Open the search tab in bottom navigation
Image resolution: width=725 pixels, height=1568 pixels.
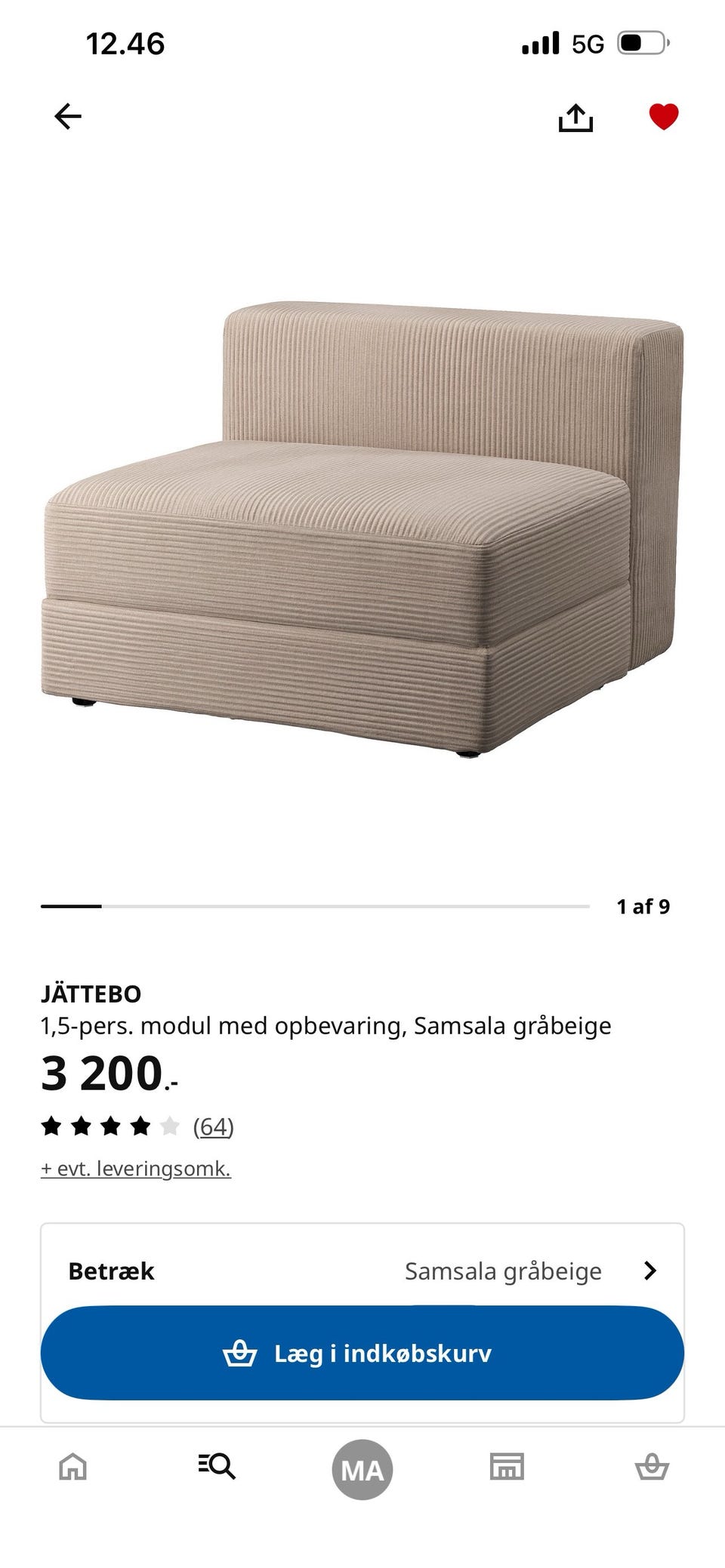point(217,1468)
